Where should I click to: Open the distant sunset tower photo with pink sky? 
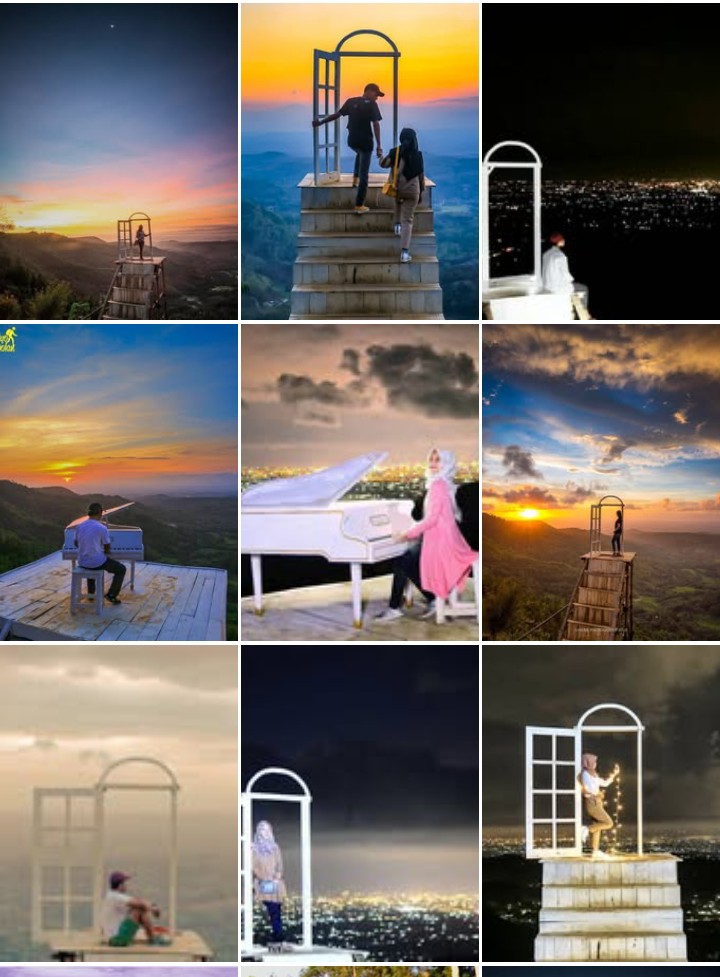[118, 162]
